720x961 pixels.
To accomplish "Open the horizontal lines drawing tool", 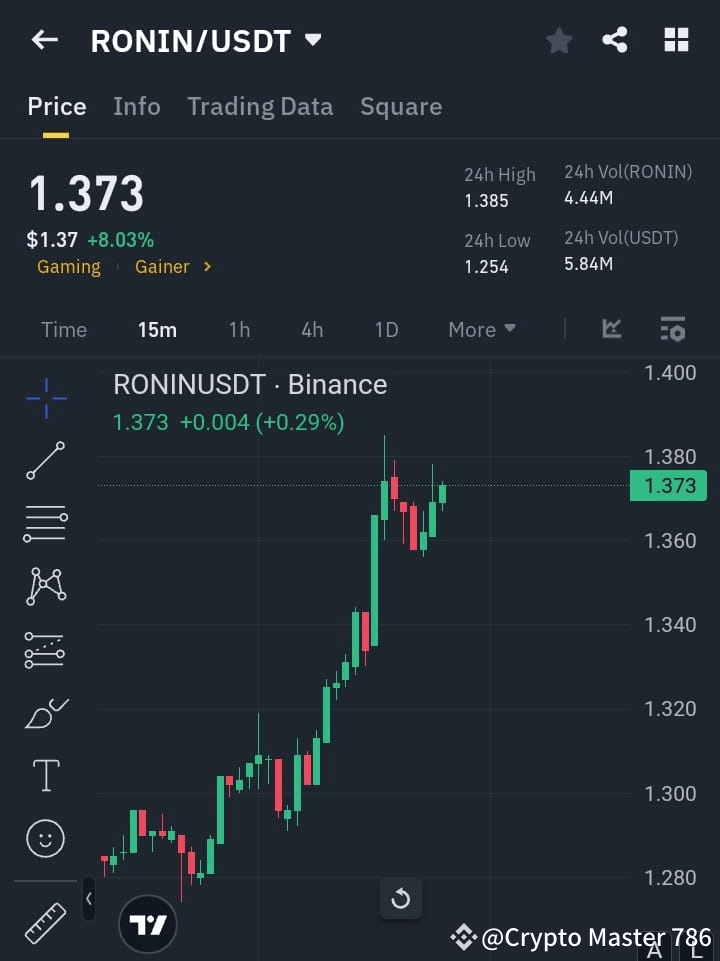I will [x=45, y=524].
